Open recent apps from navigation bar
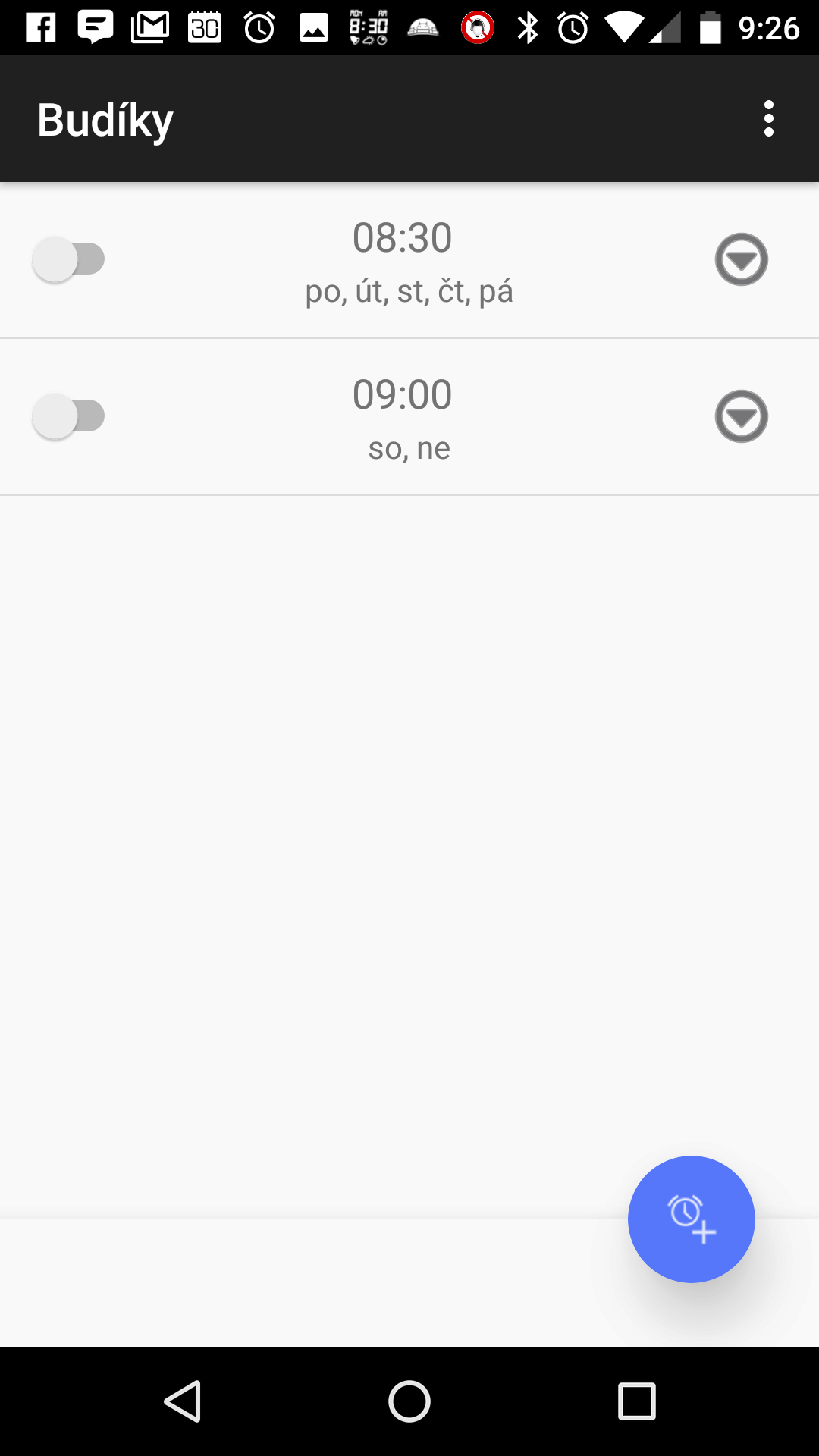Viewport: 819px width, 1456px height. (636, 1401)
